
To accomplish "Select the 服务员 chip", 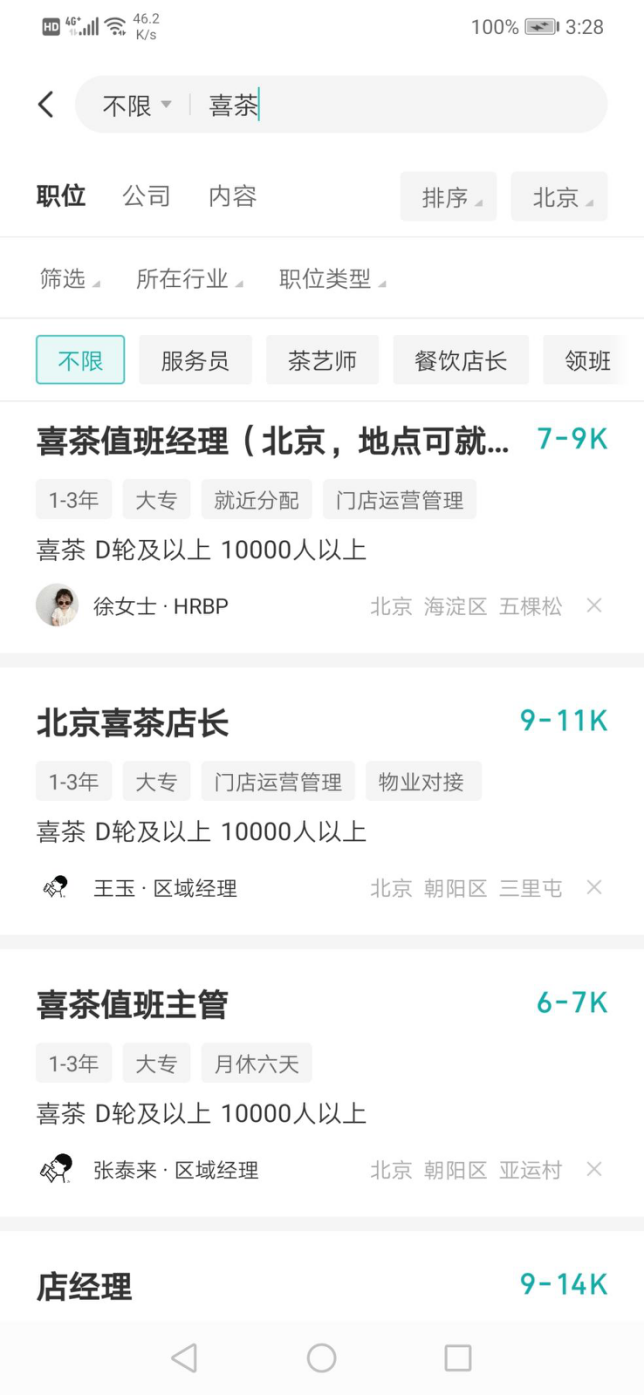I will pyautogui.click(x=195, y=360).
